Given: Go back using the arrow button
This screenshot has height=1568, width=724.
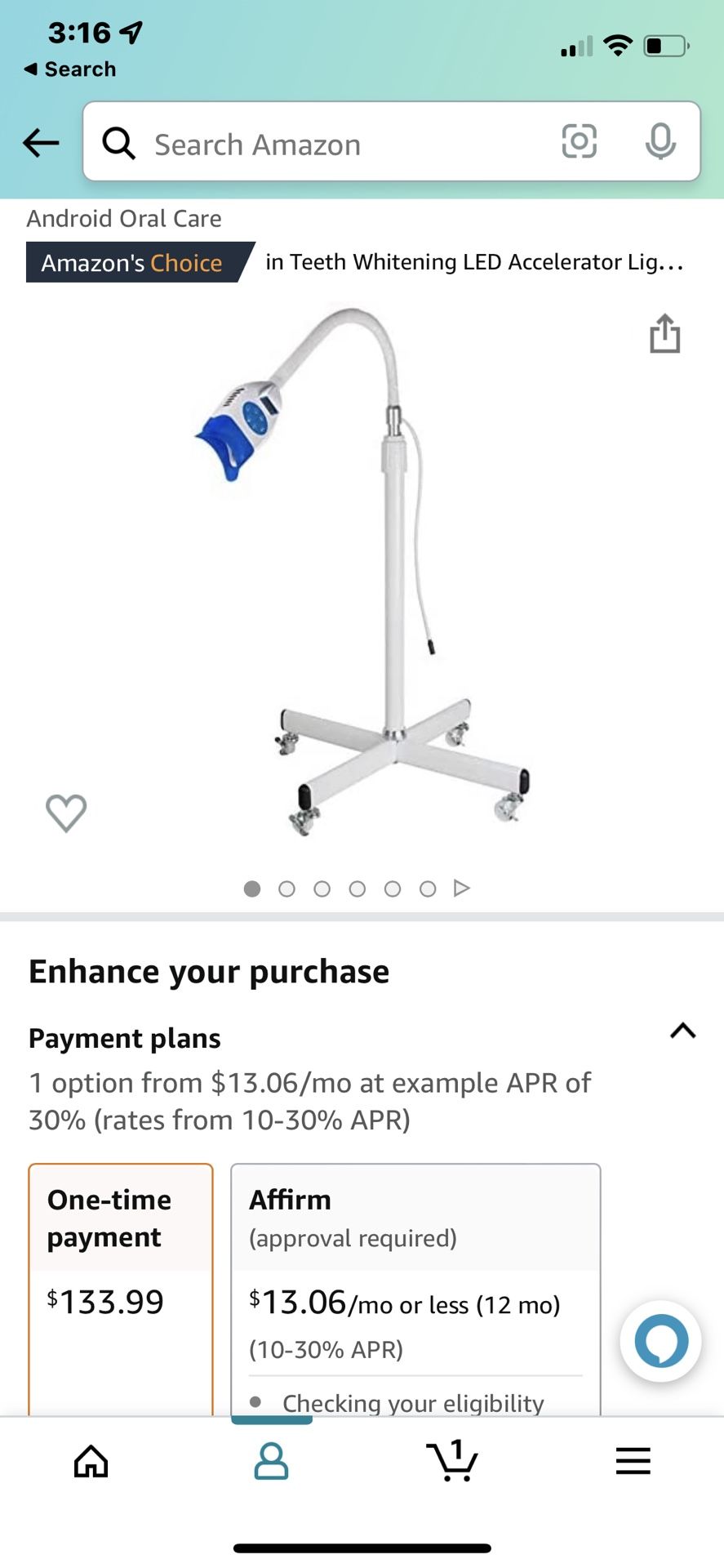Looking at the screenshot, I should click(40, 142).
